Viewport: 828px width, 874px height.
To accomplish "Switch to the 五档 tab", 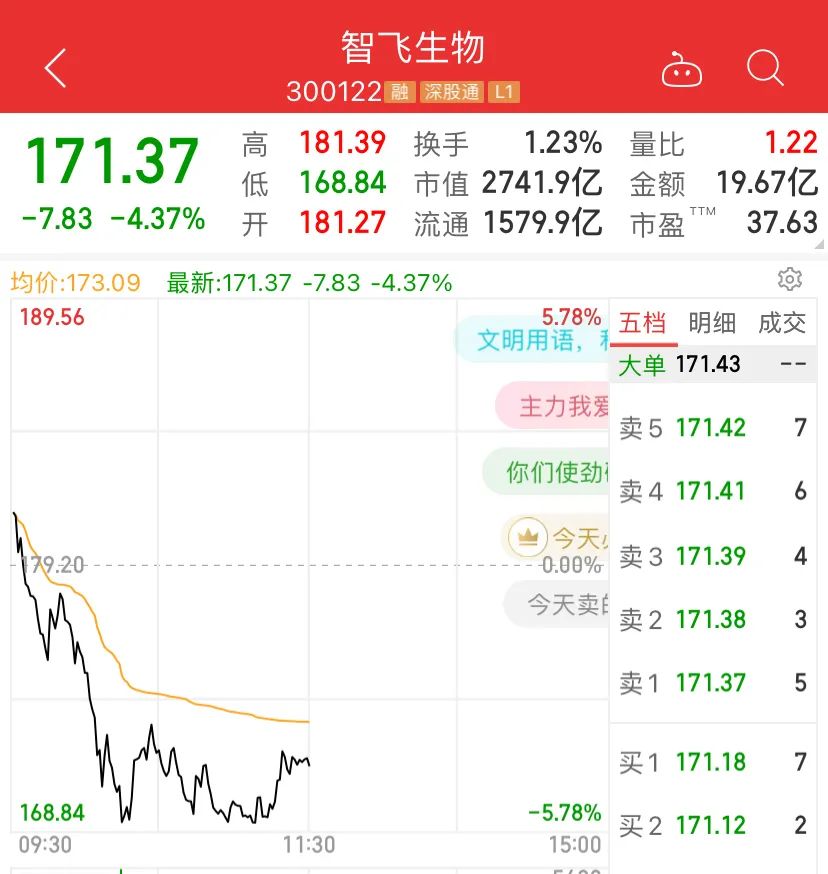I will click(642, 323).
